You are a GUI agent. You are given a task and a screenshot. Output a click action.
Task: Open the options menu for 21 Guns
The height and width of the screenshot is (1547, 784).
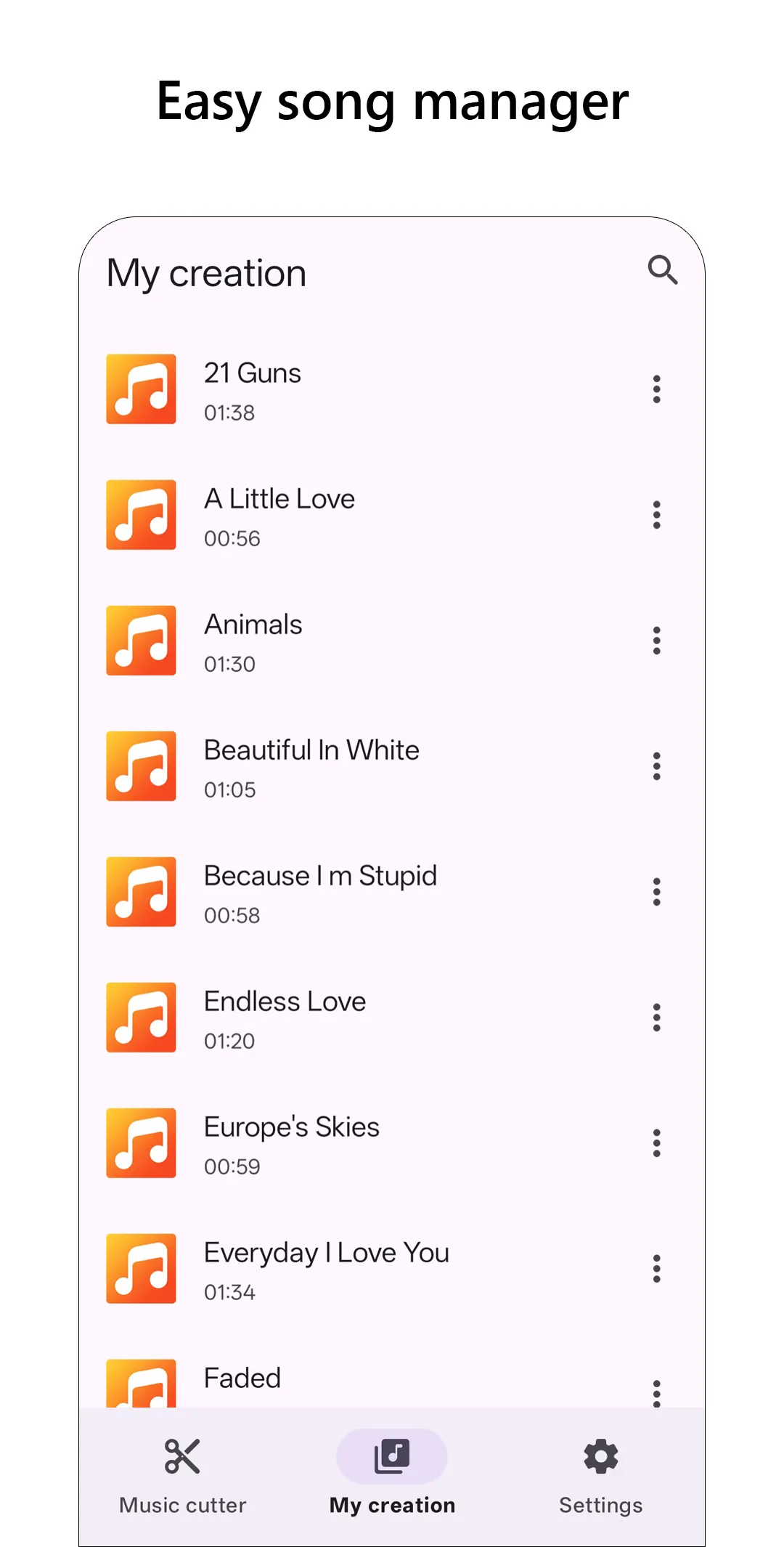coord(656,389)
